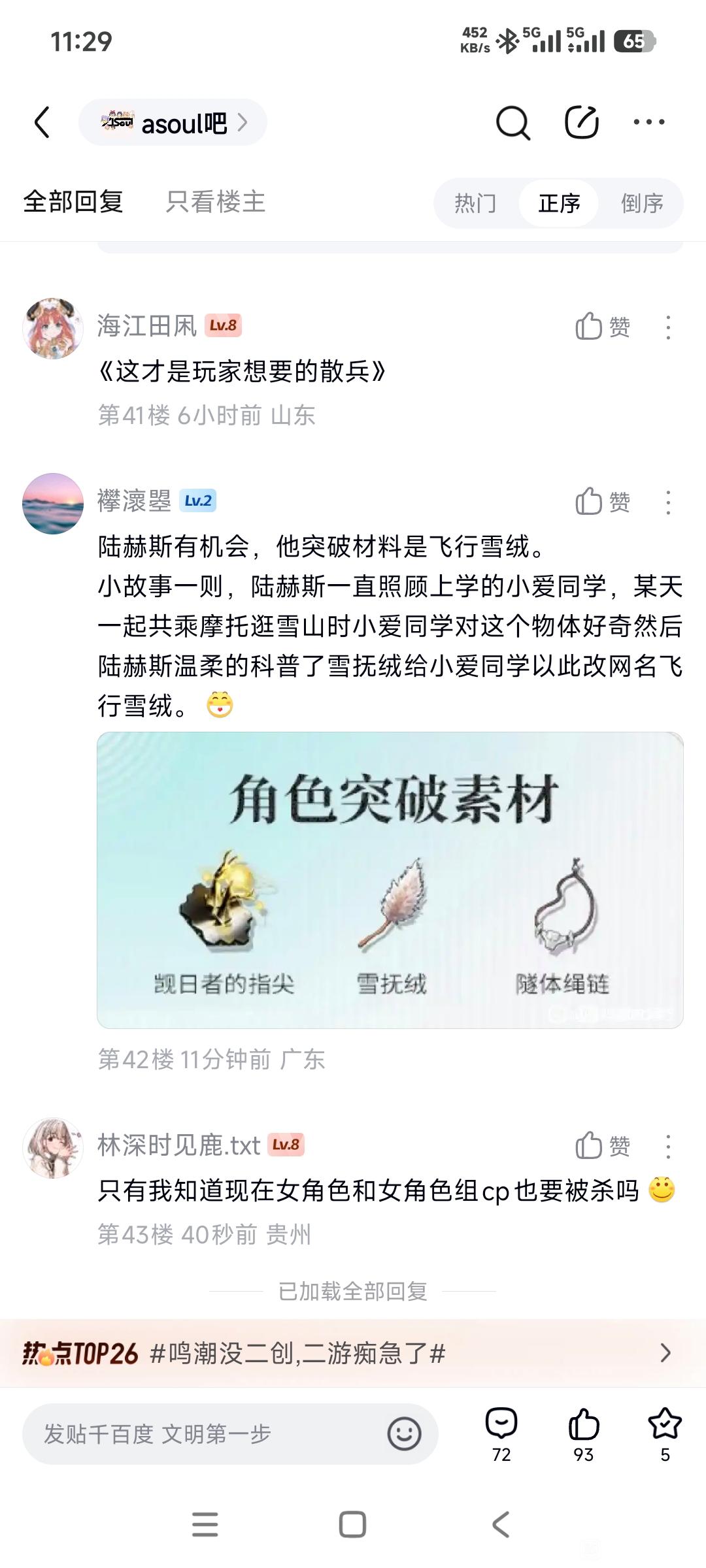The width and height of the screenshot is (706, 1568).
Task: Sort replies by 热门
Action: (x=475, y=203)
